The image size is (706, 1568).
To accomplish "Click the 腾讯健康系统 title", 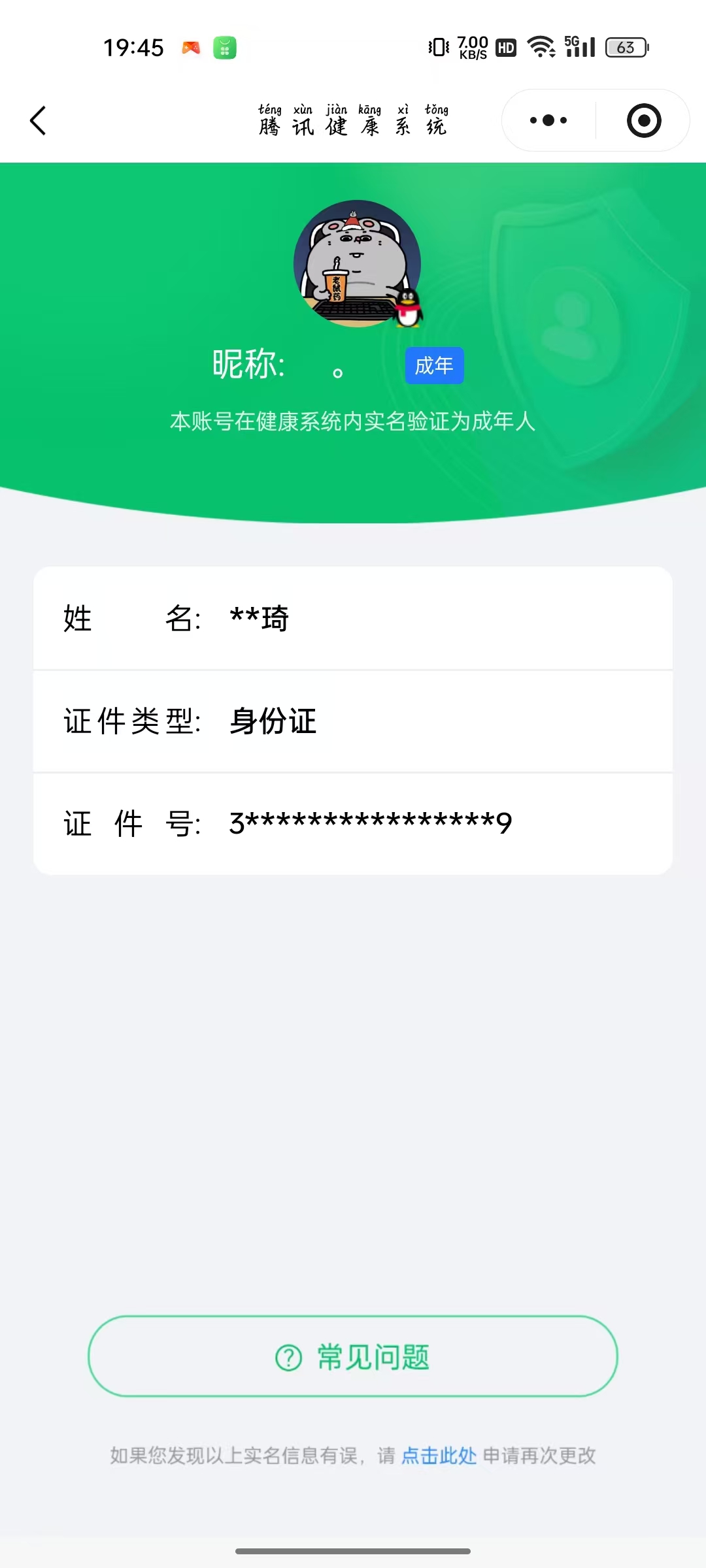I will [x=353, y=125].
